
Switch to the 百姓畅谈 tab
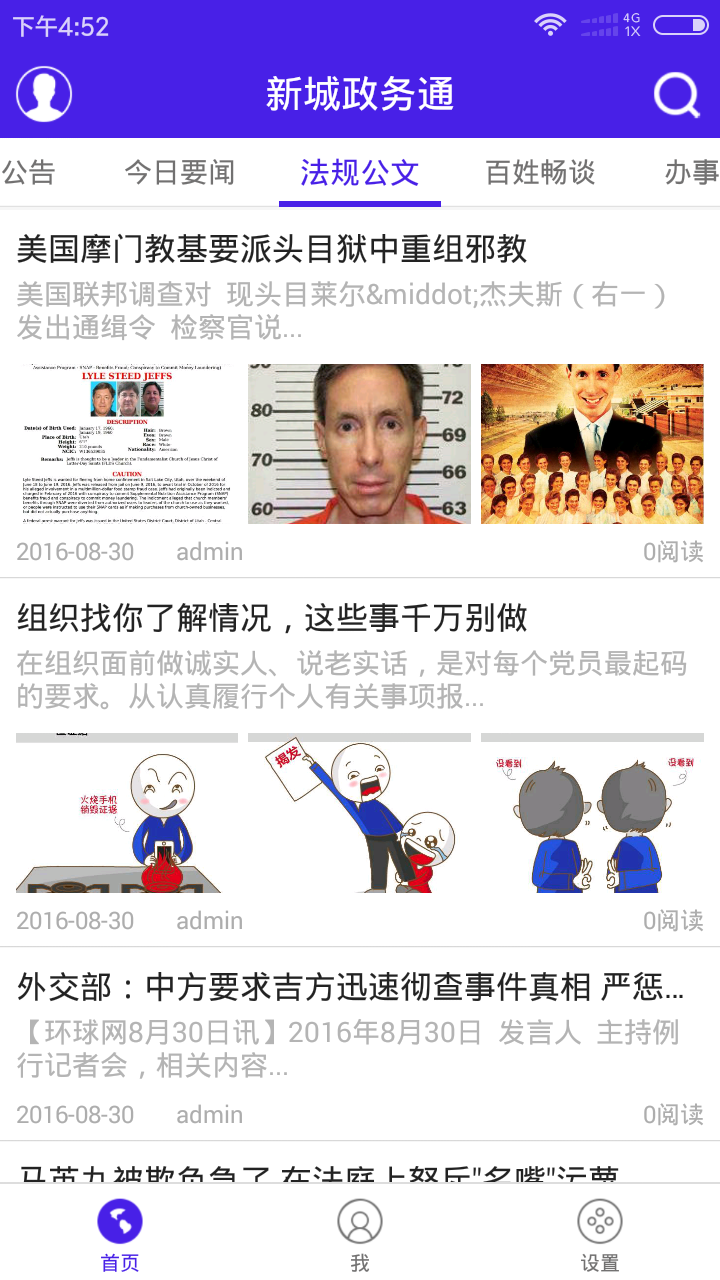(540, 173)
